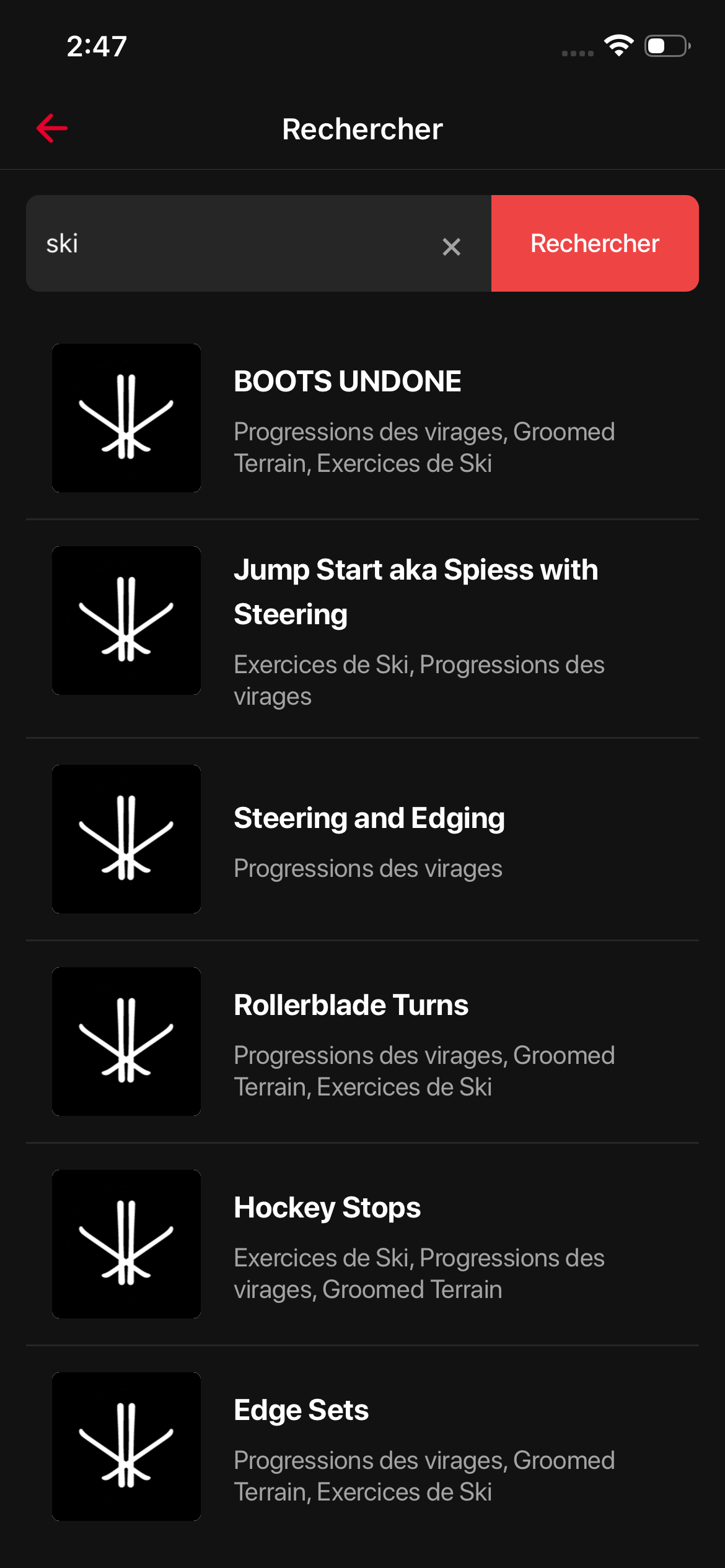The width and height of the screenshot is (725, 1568).
Task: Open the Hockey Stops result
Action: click(x=362, y=1244)
